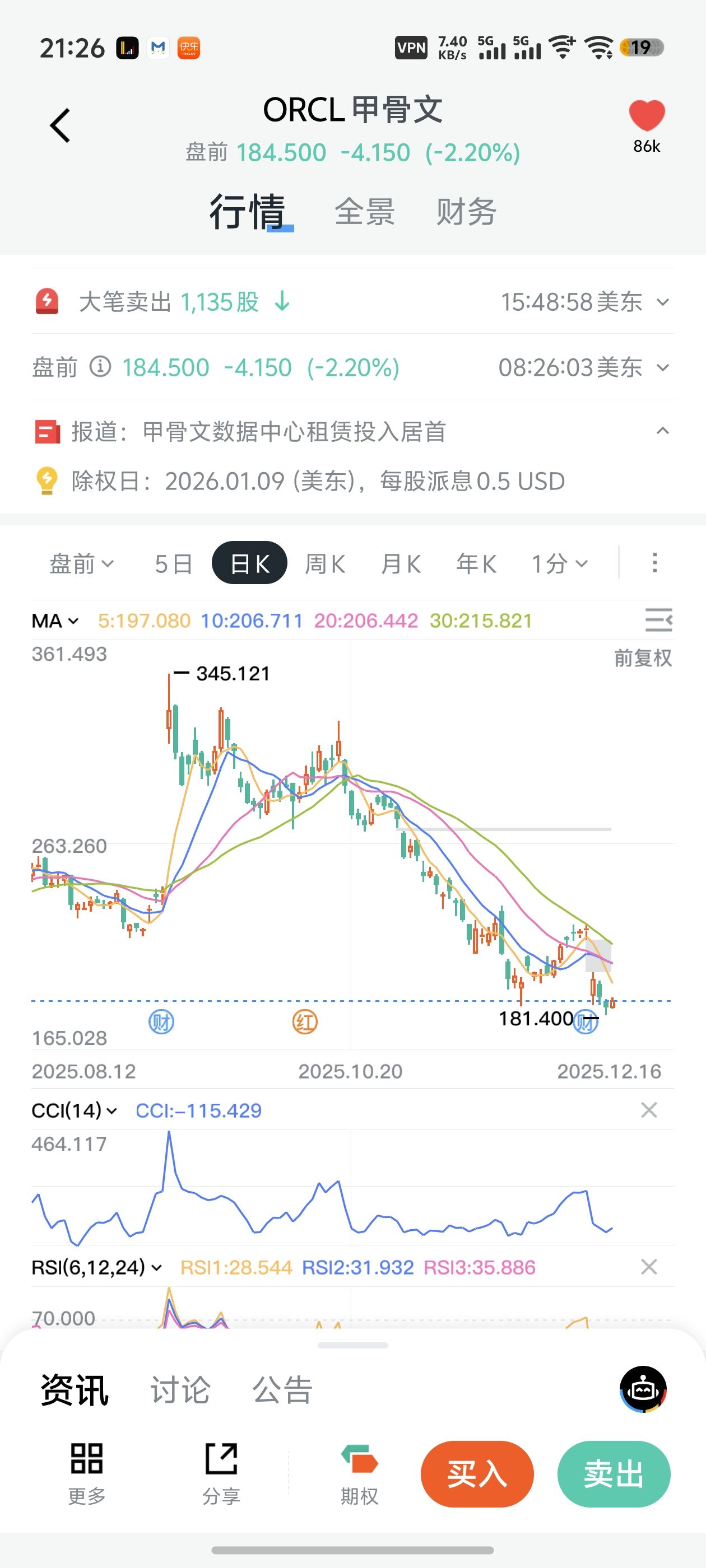706x1568 pixels.
Task: Select the 周K weekly chart
Action: (324, 564)
